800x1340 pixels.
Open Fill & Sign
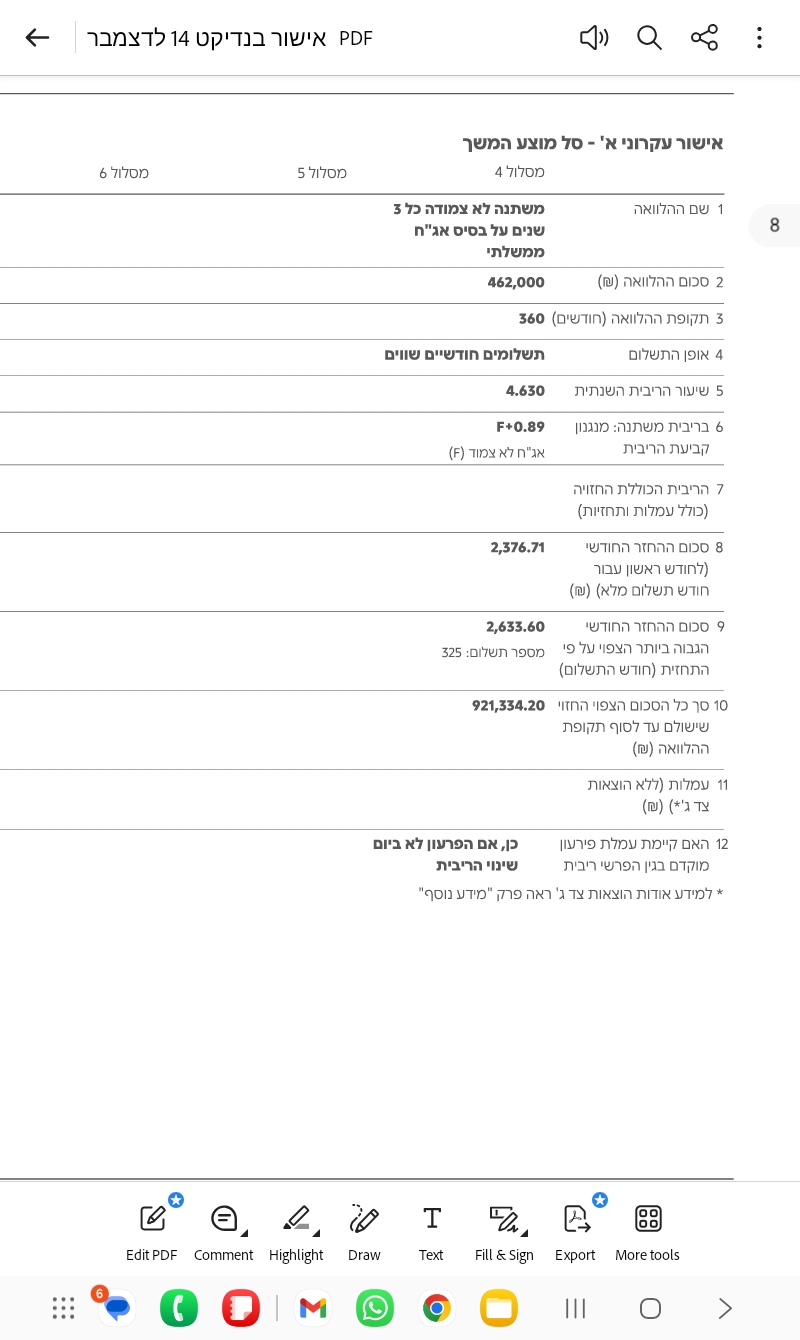coord(504,1230)
